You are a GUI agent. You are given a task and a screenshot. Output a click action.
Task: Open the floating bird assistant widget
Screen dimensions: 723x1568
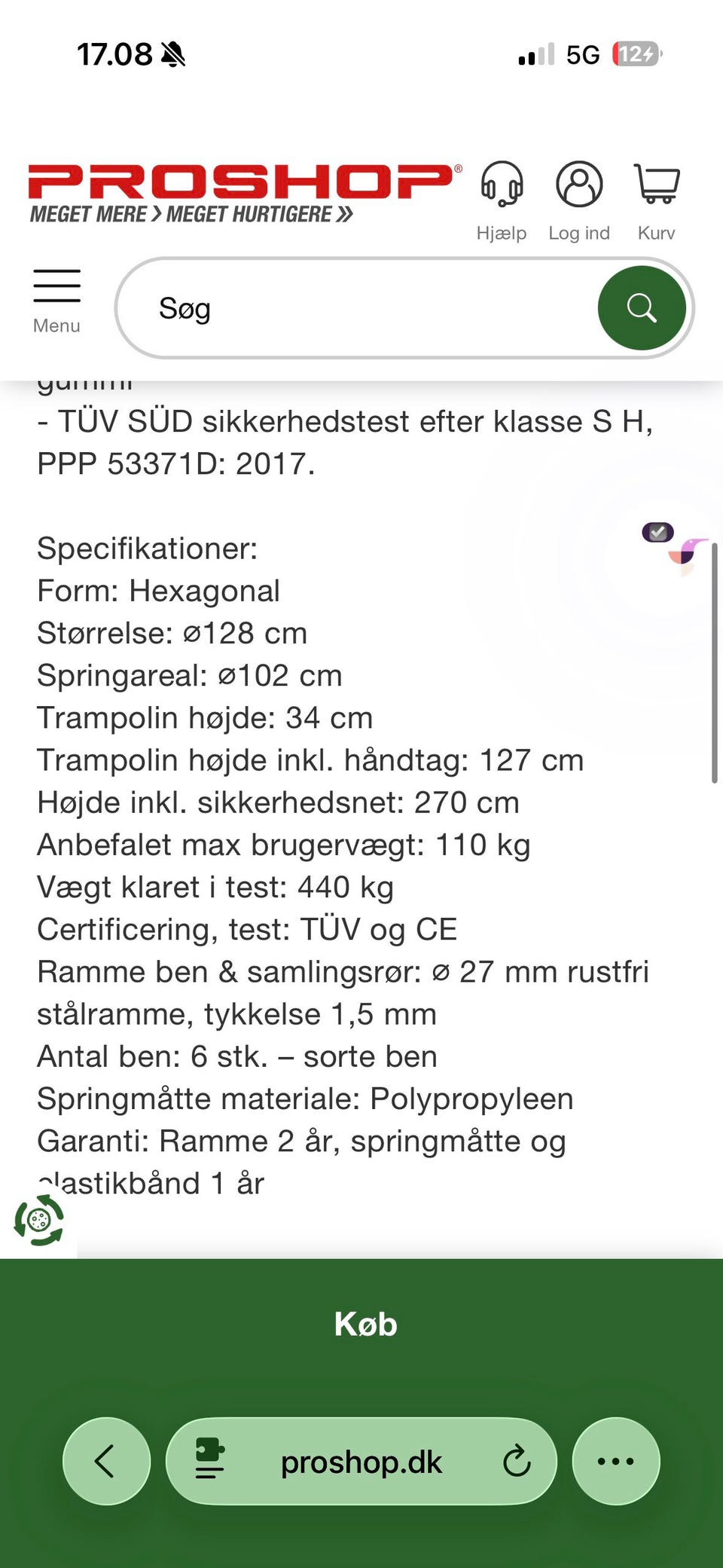687,554
